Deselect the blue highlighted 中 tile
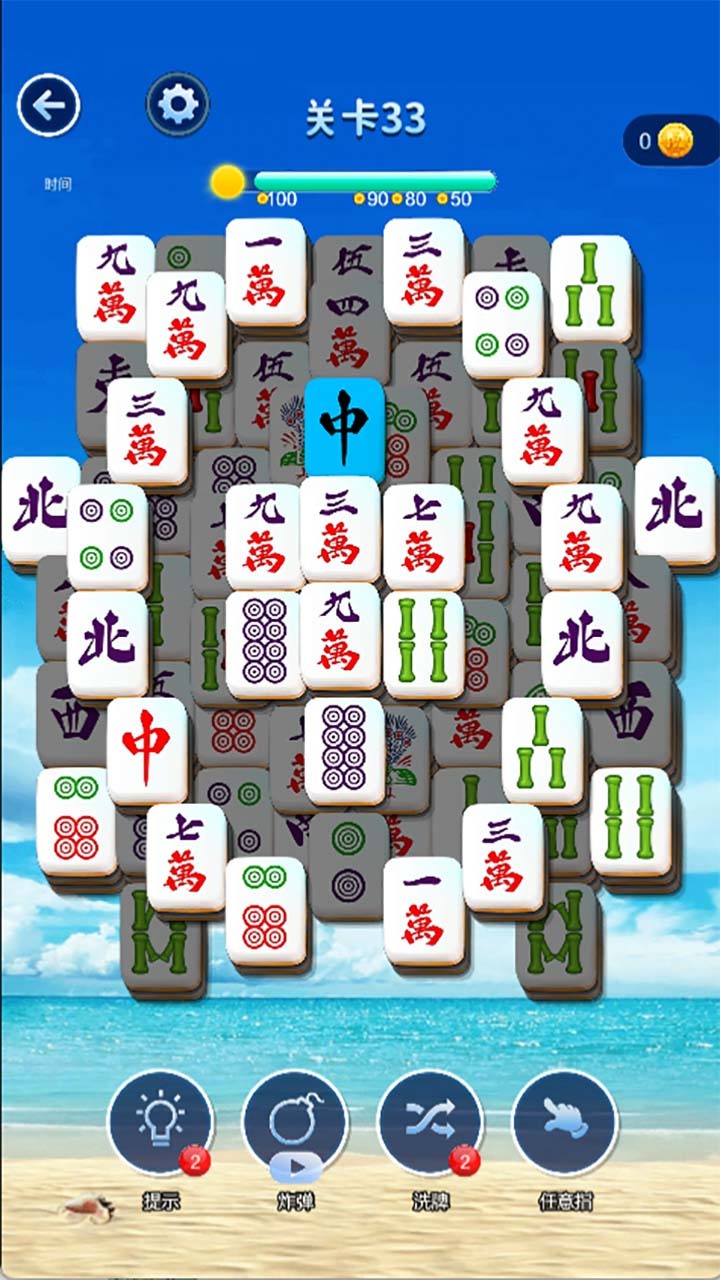The image size is (720, 1280). (x=344, y=427)
